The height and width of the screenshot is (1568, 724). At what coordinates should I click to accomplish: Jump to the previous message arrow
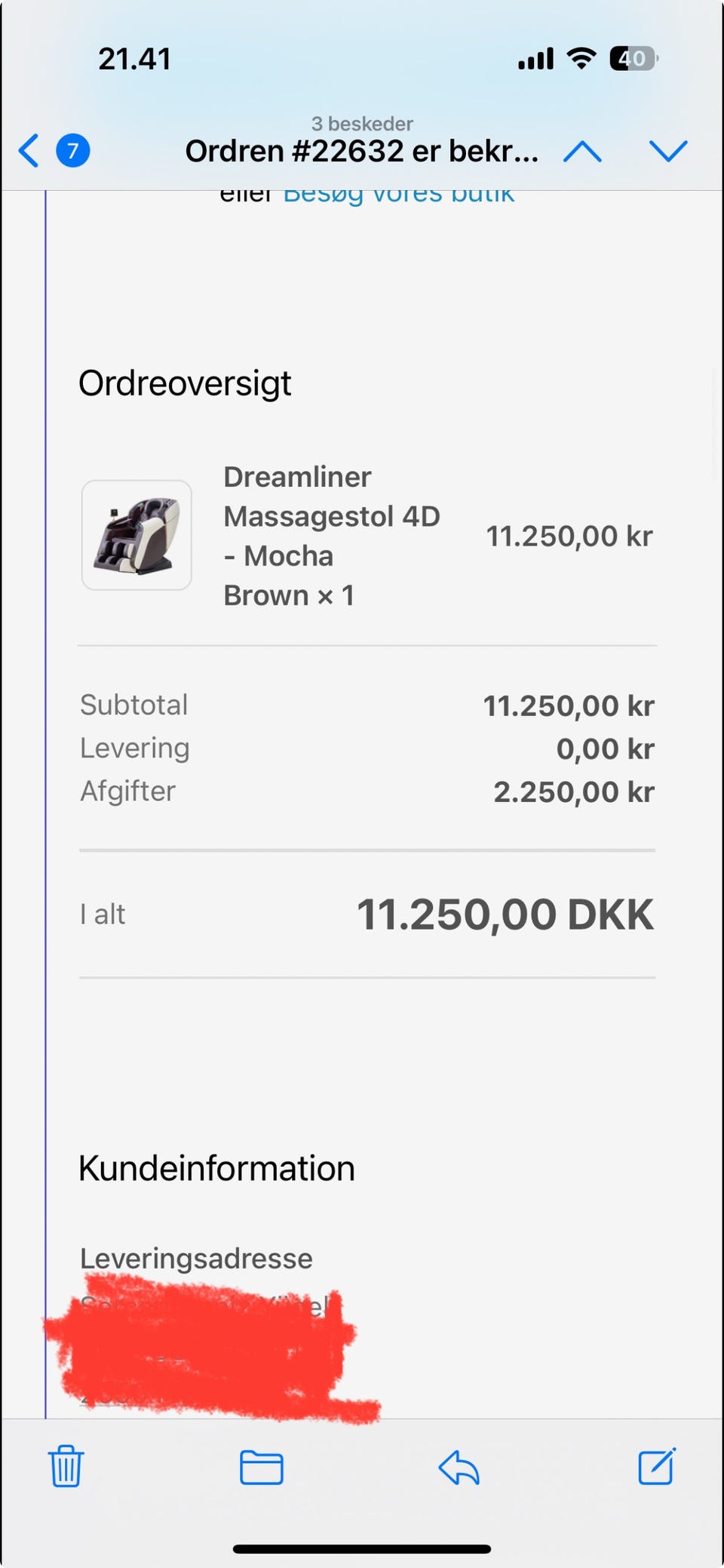582,152
